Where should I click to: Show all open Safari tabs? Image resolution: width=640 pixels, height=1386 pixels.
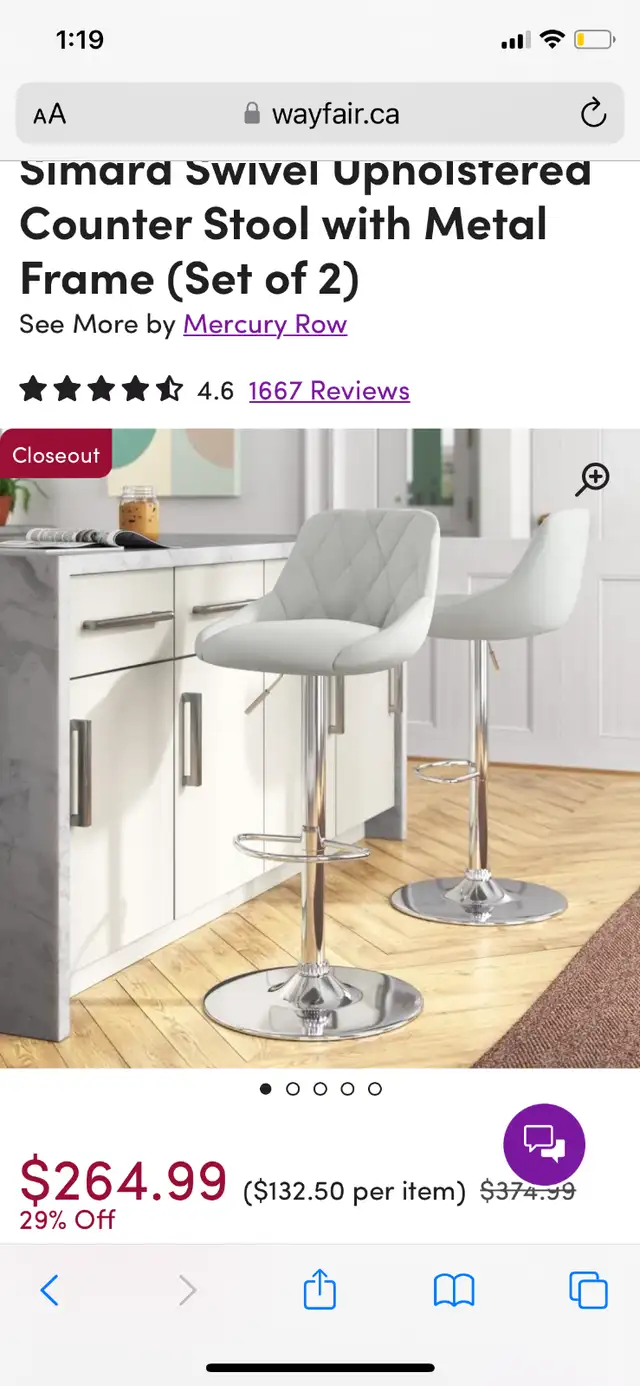click(588, 1290)
